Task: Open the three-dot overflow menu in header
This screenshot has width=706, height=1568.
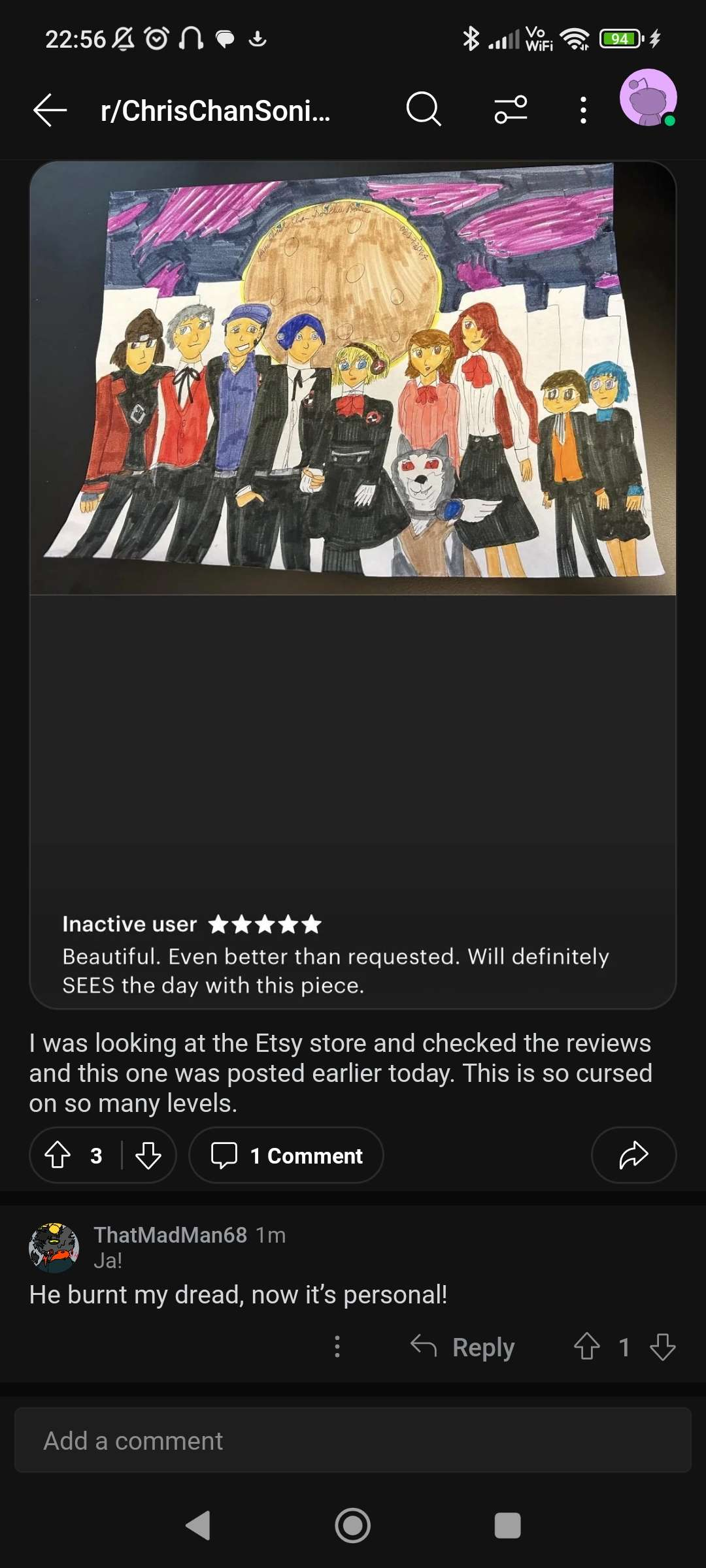Action: [583, 110]
